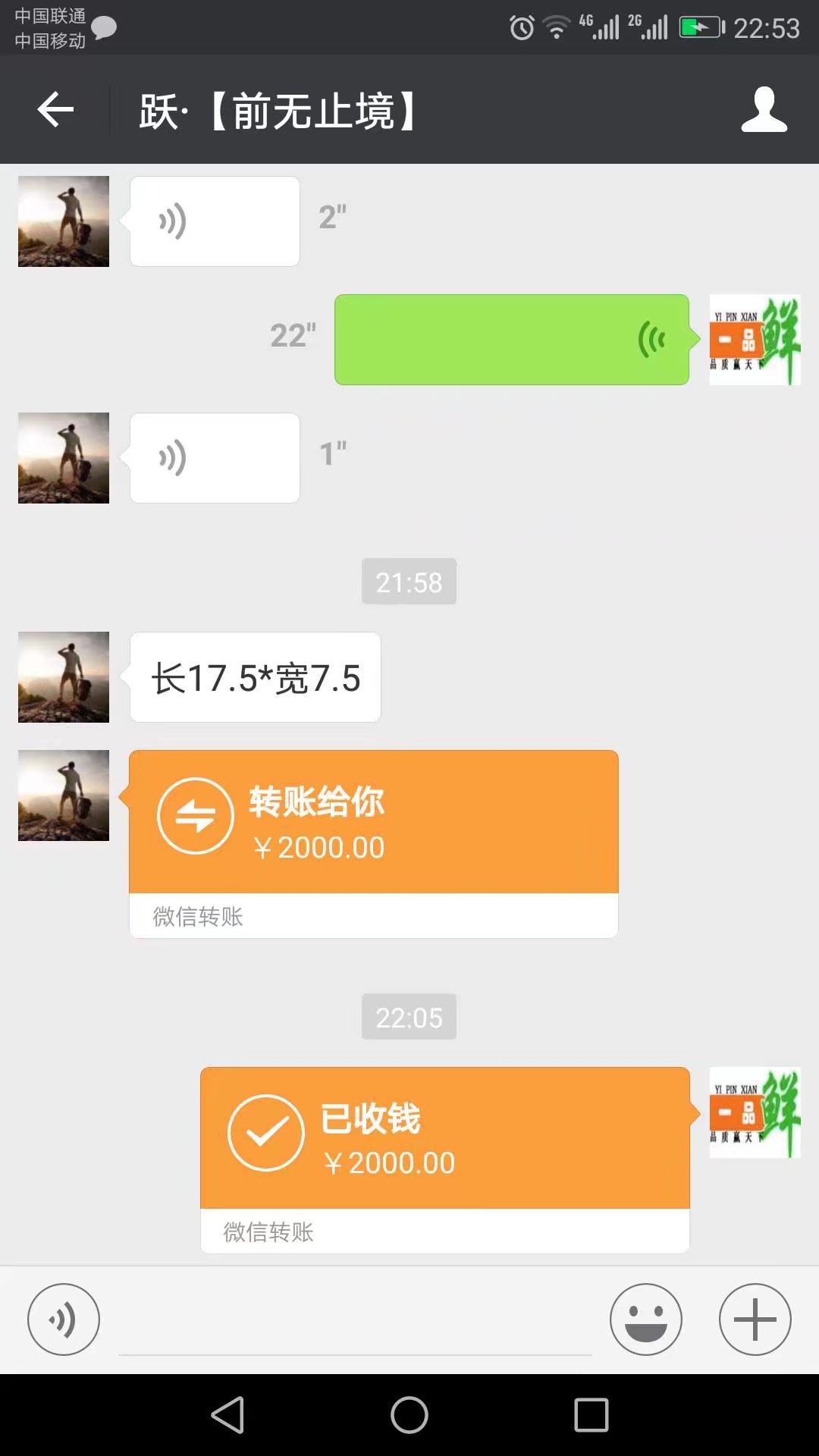Open the contact's avatar beside 长17.5*宽7.5
The image size is (819, 1456).
point(64,677)
